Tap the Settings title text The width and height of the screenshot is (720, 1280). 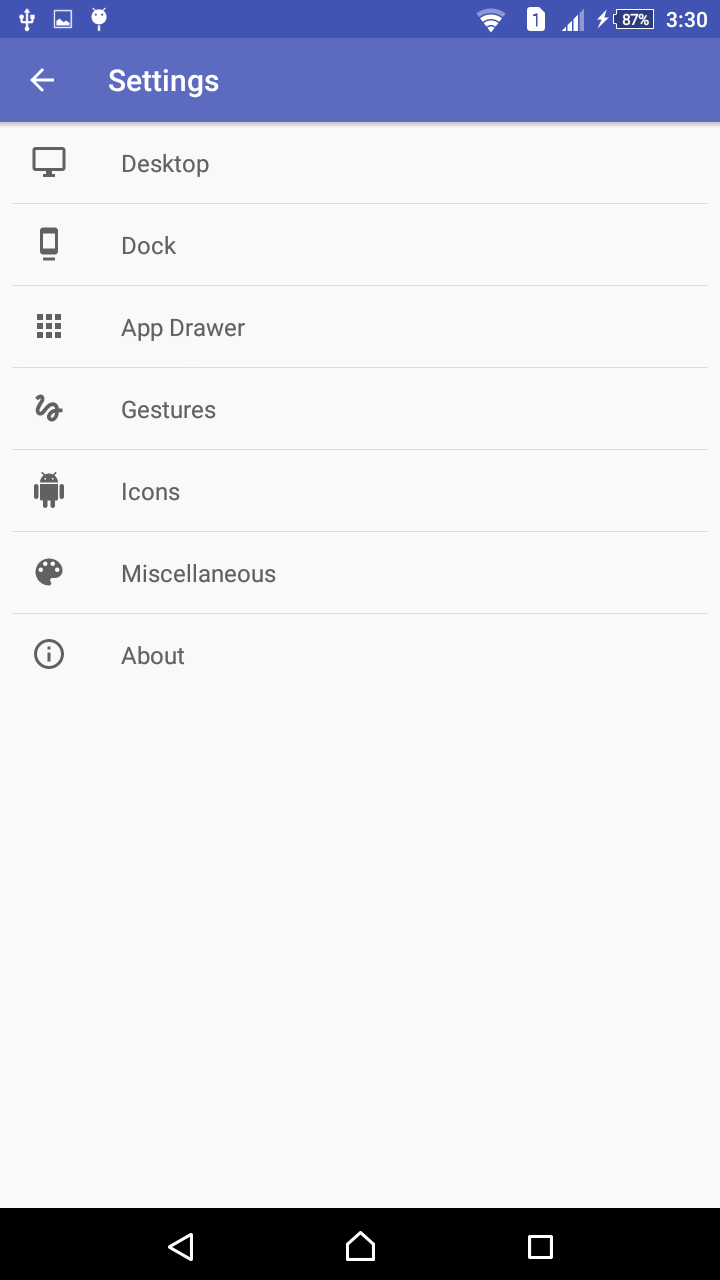163,80
